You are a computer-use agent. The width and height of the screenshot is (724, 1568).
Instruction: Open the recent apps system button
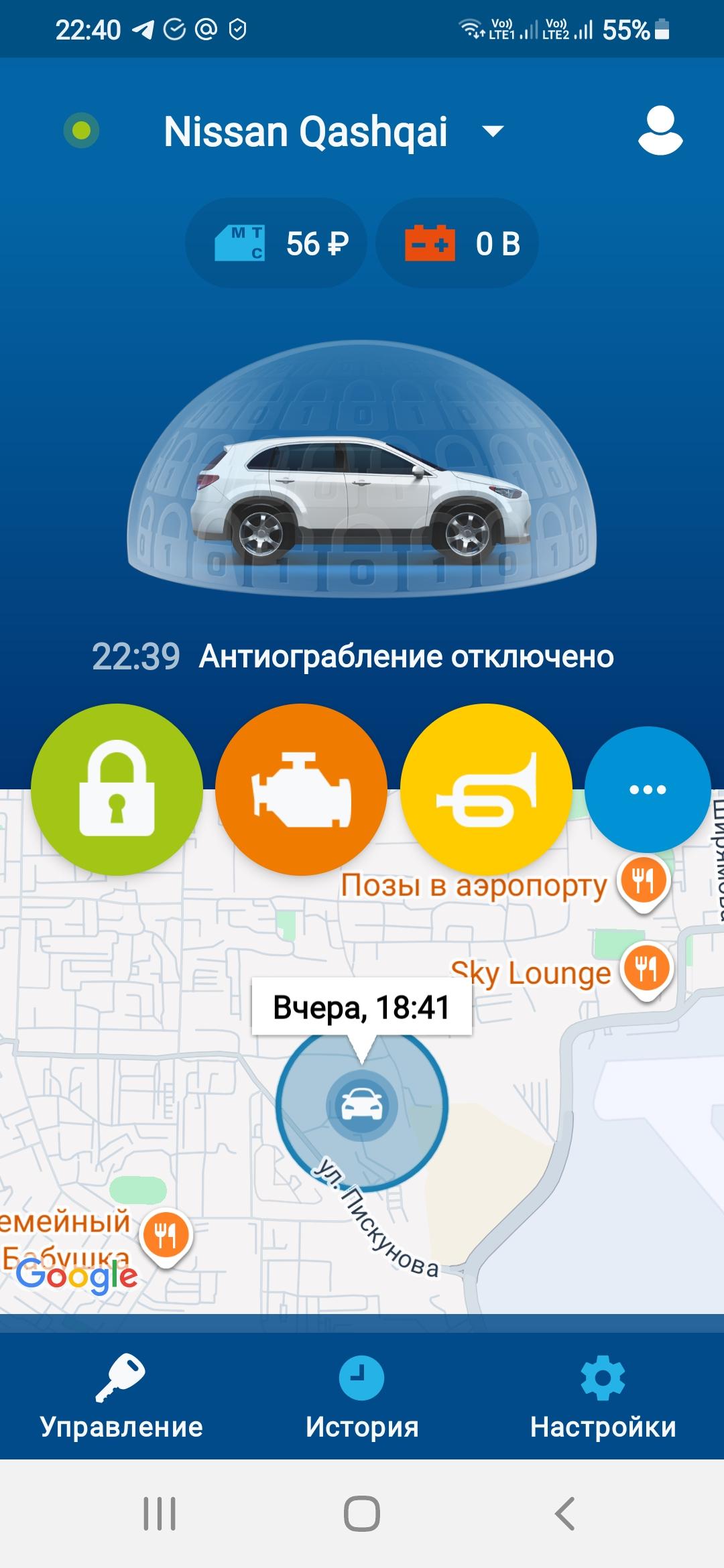click(x=160, y=1513)
